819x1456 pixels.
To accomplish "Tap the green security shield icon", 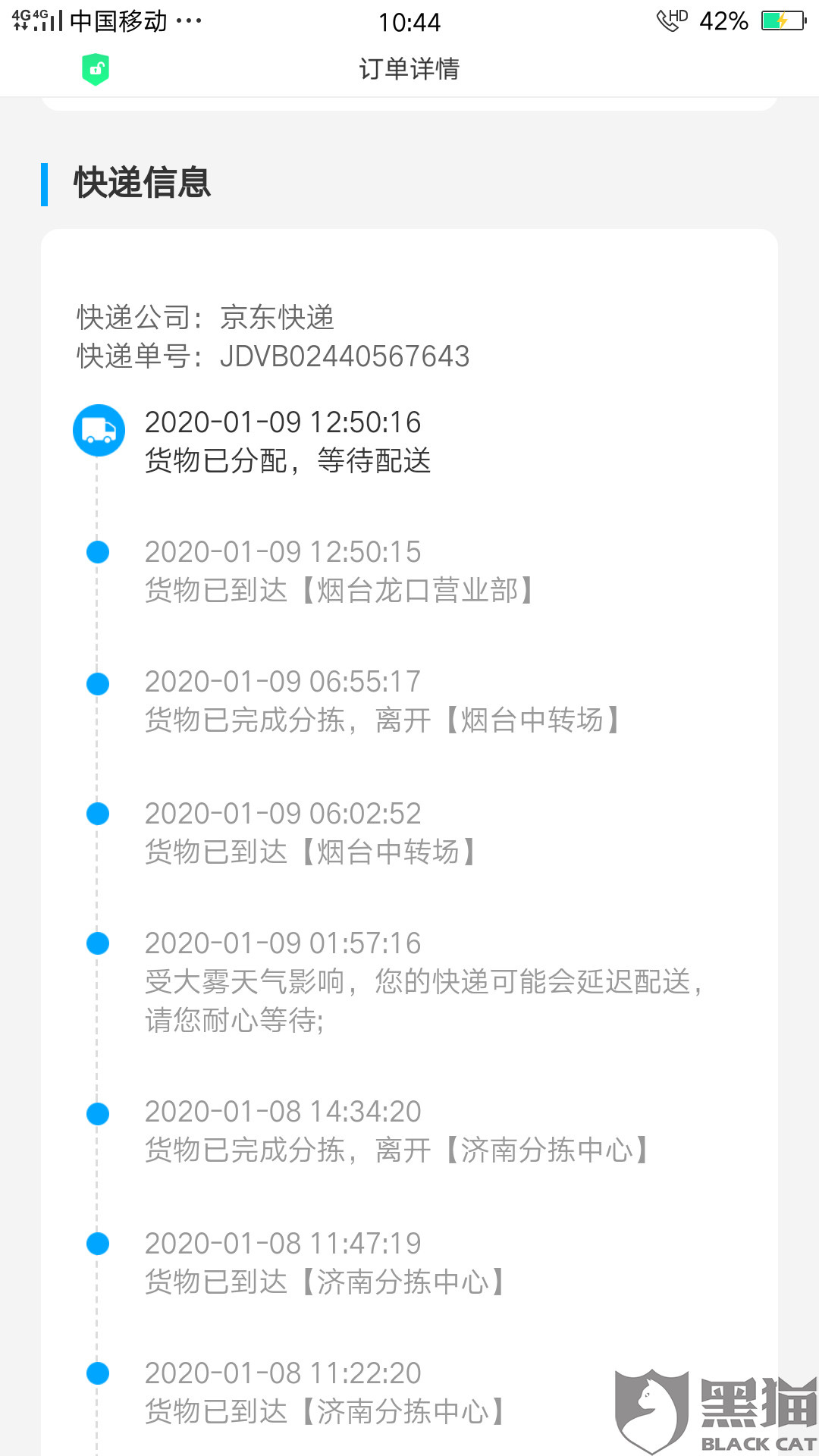I will coord(96,69).
